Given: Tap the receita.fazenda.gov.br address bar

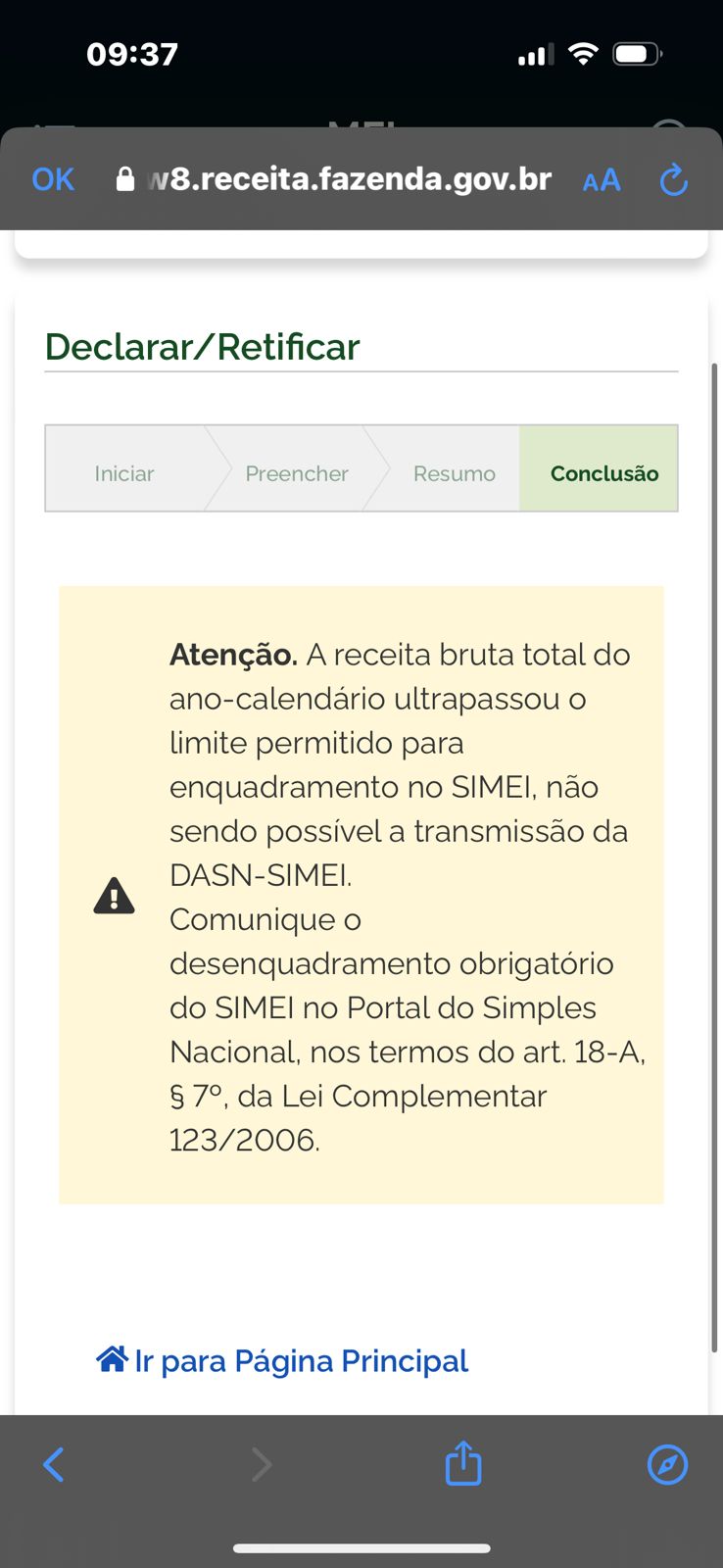Looking at the screenshot, I should (x=334, y=179).
